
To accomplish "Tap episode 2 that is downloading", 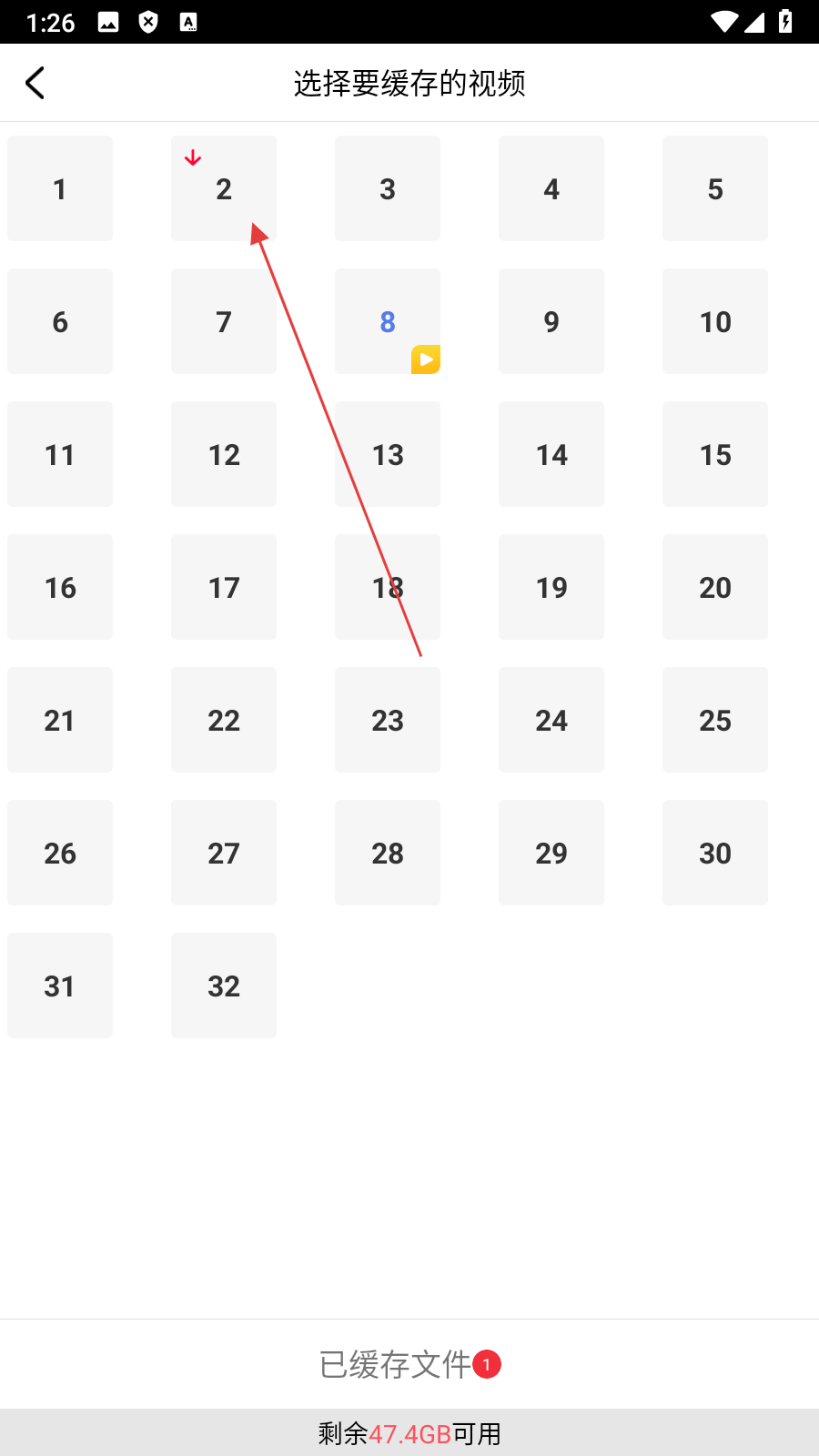I will pos(224,188).
